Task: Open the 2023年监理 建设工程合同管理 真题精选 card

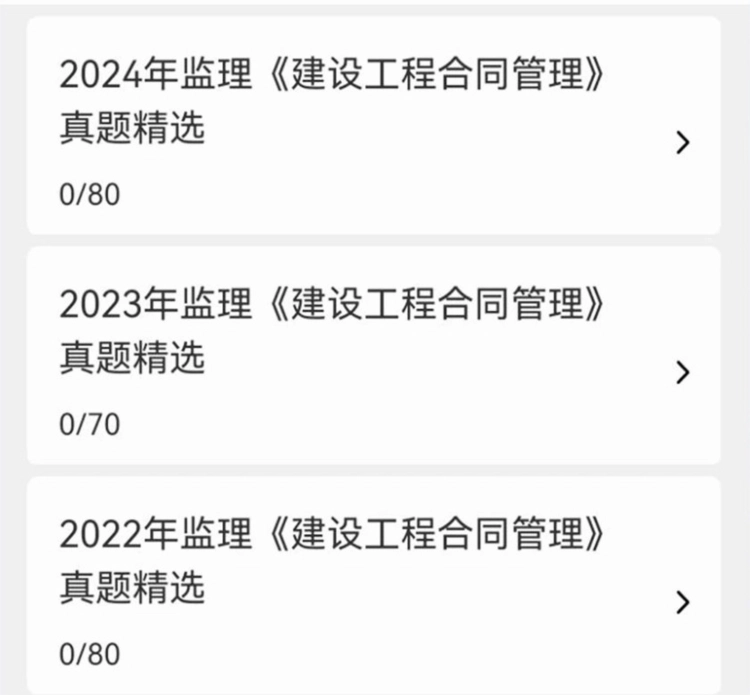Action: [372, 357]
